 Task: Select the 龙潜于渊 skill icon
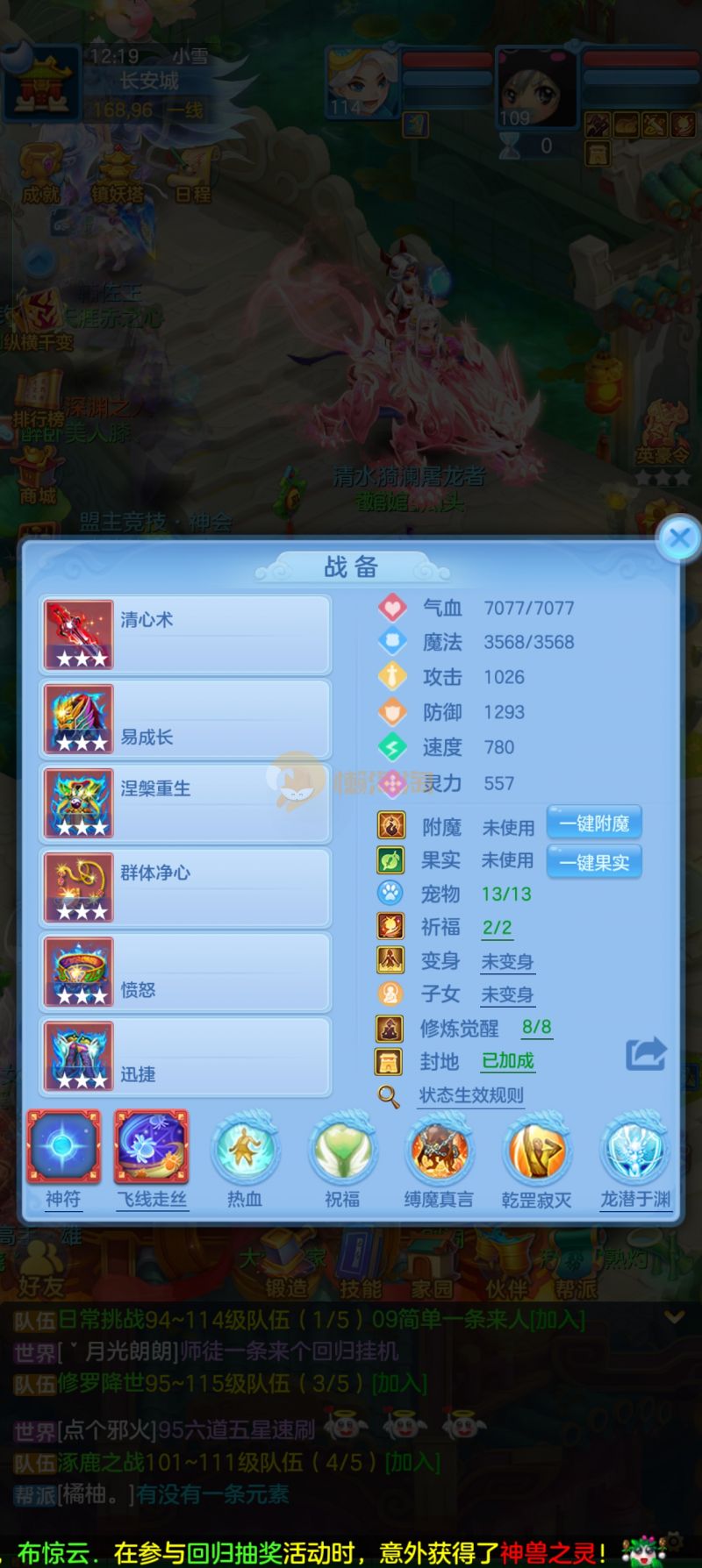tap(634, 1151)
